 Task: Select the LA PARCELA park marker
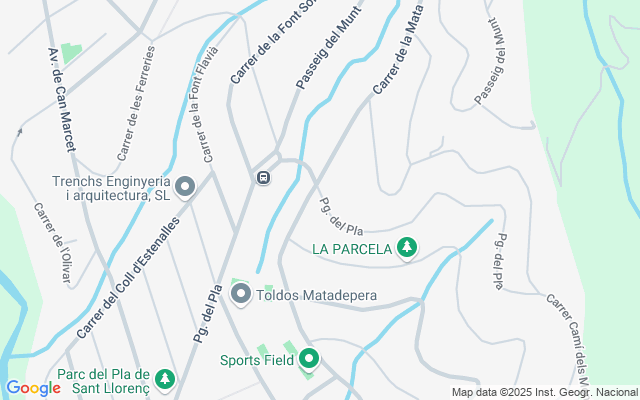406,248
